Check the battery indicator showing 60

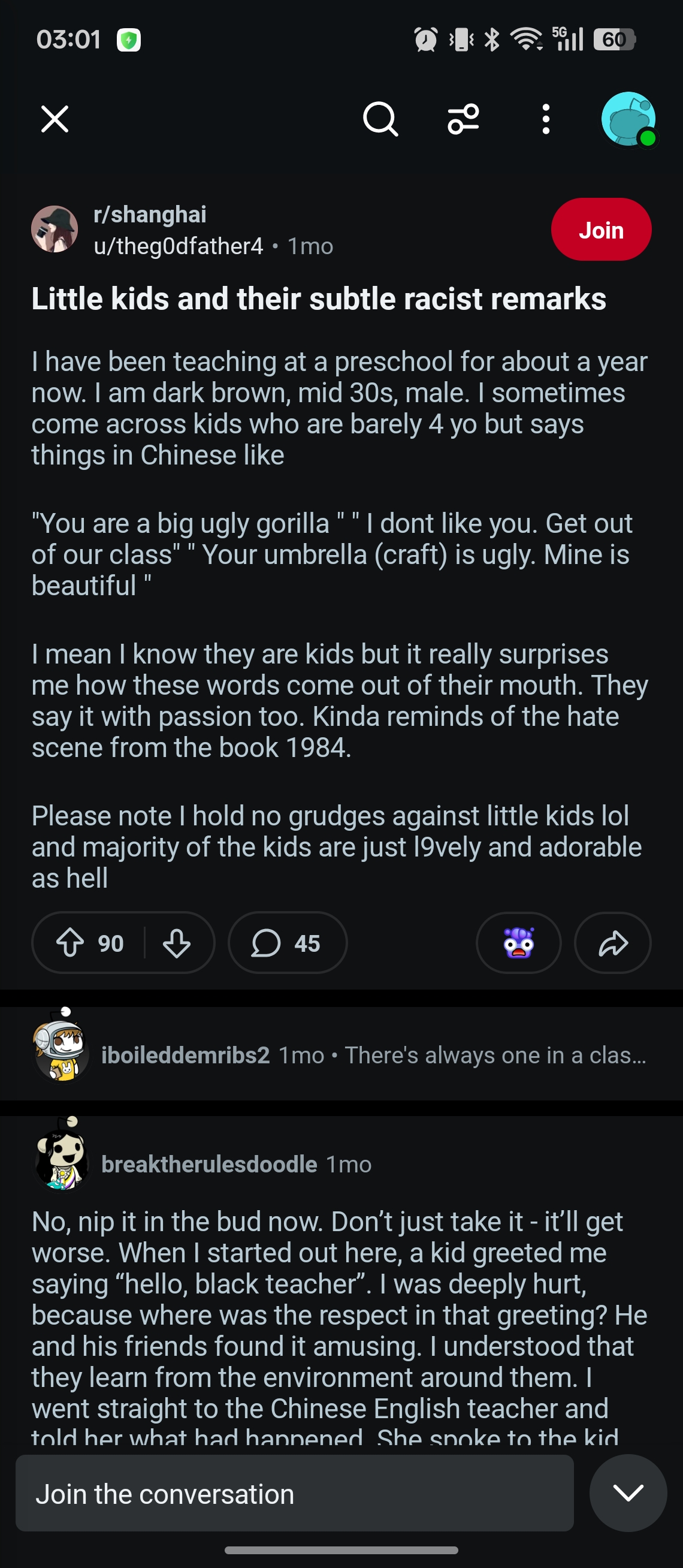(x=615, y=39)
